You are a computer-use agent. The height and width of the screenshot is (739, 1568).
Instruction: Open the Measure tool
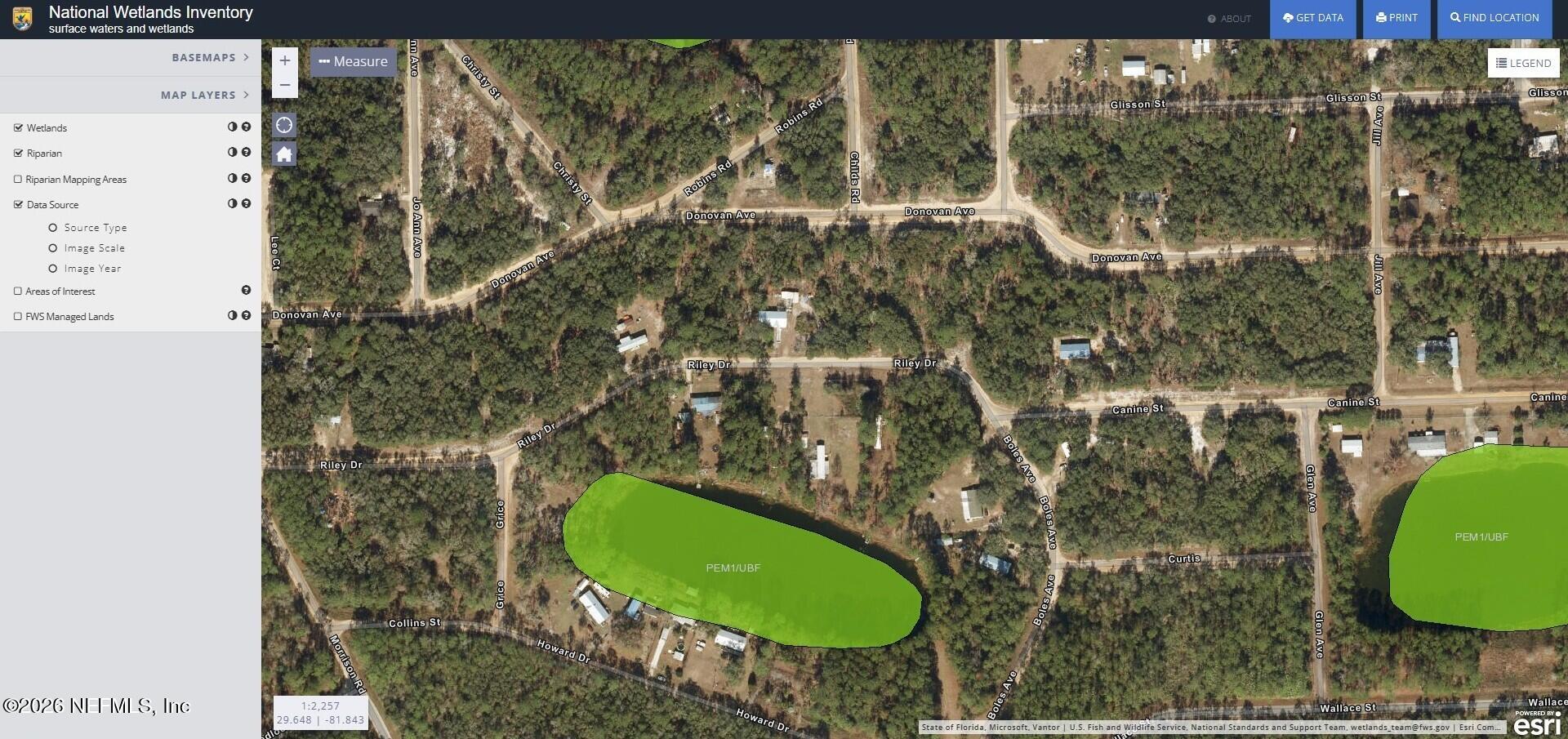pyautogui.click(x=353, y=61)
